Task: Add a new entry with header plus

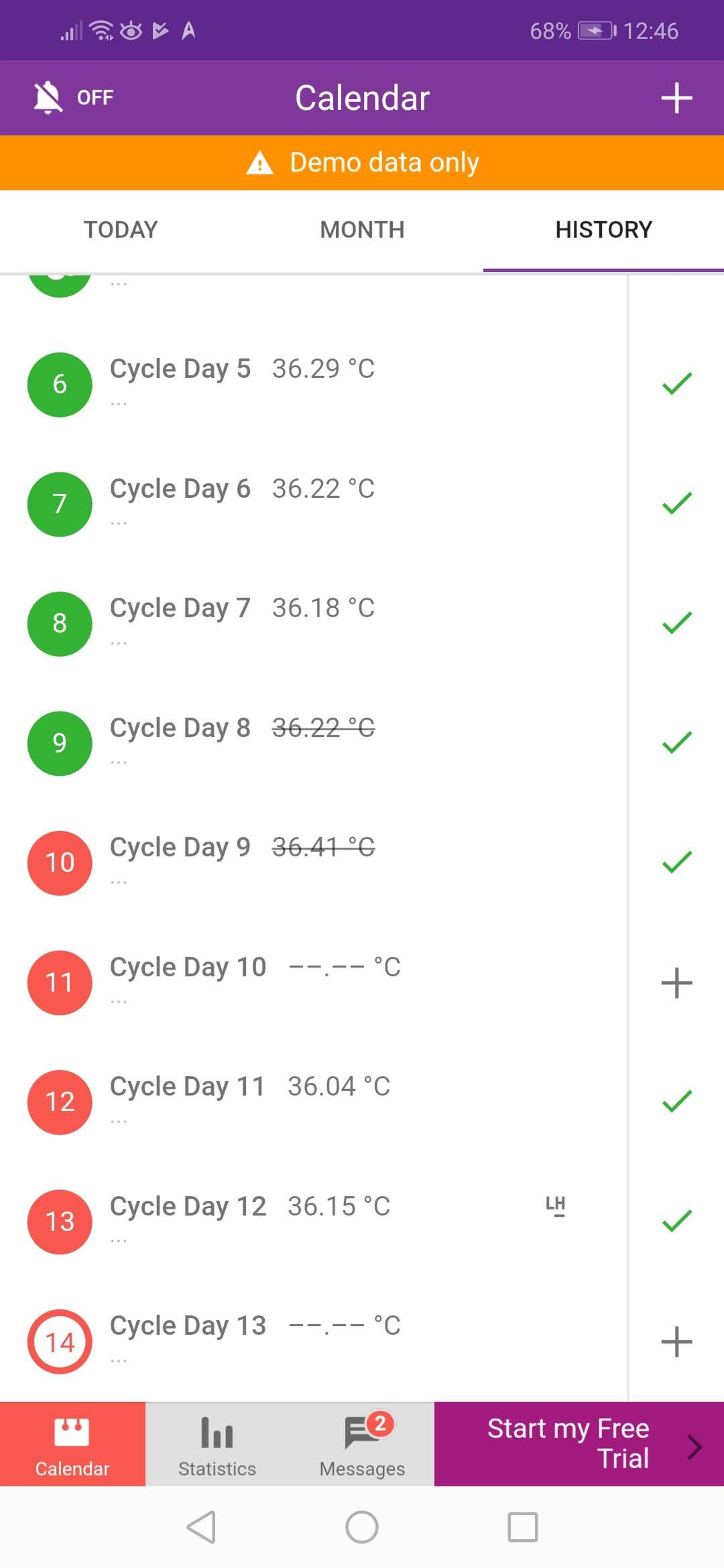Action: 676,99
